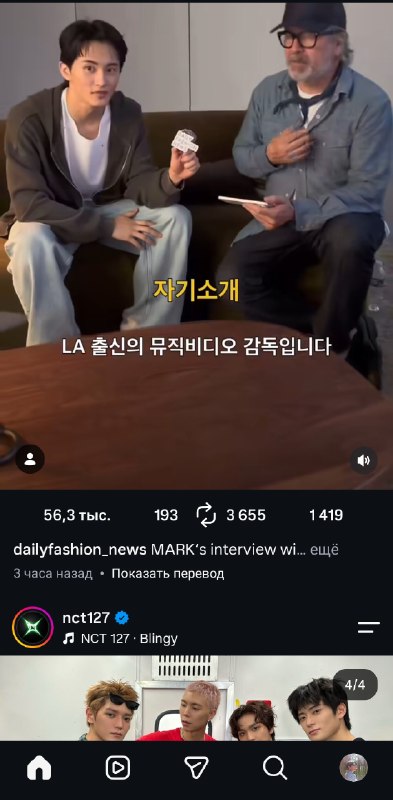Tap Показать перевод under the caption
The image size is (393, 800).
tap(167, 573)
